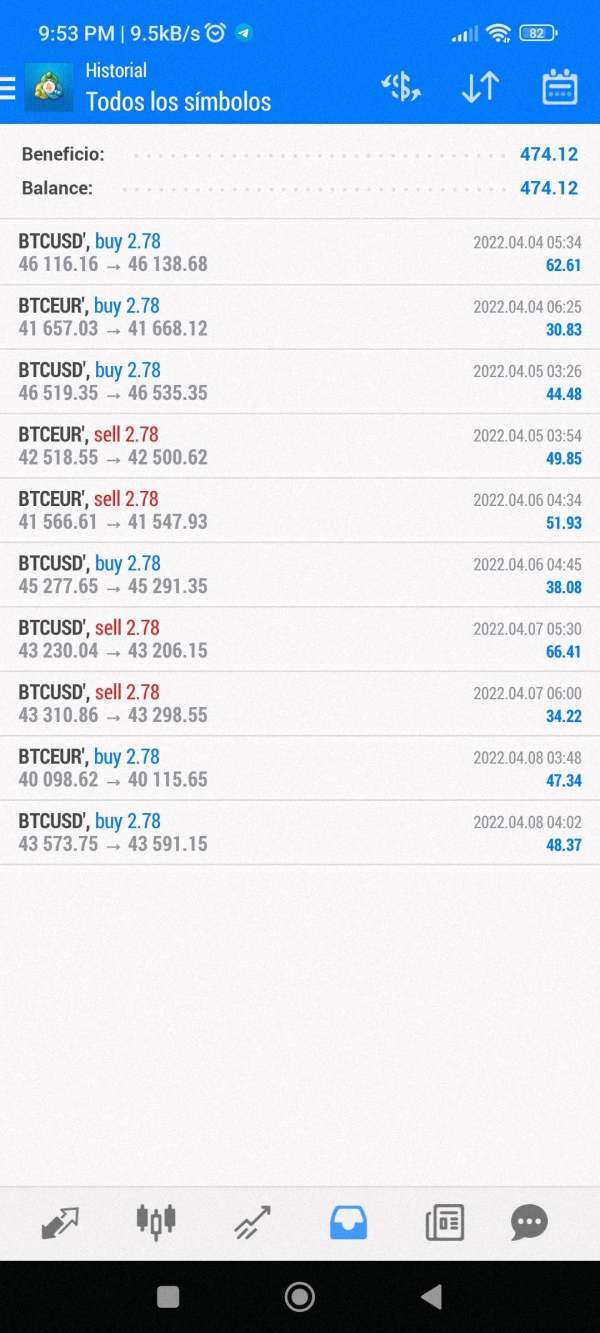Open the news tab

point(444,1222)
